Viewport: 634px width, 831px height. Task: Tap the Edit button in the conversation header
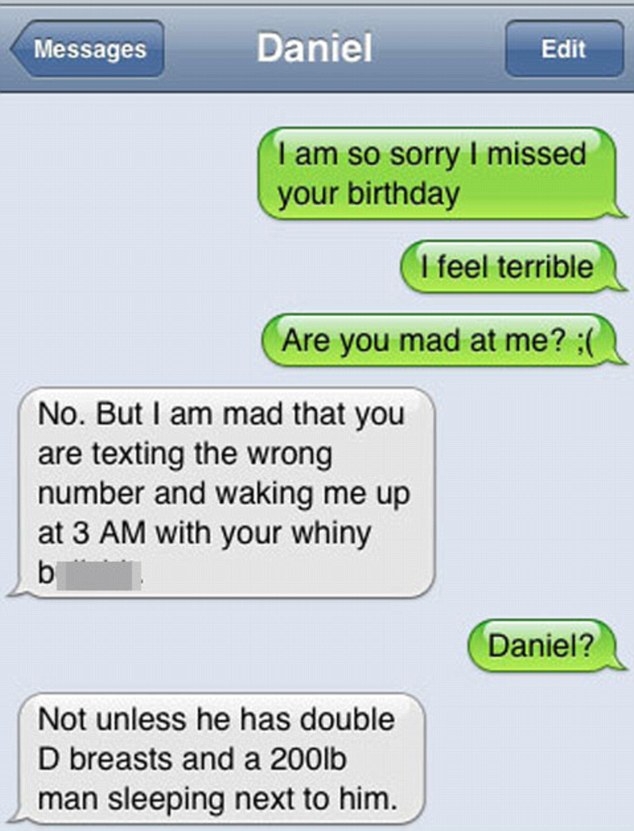tap(563, 49)
